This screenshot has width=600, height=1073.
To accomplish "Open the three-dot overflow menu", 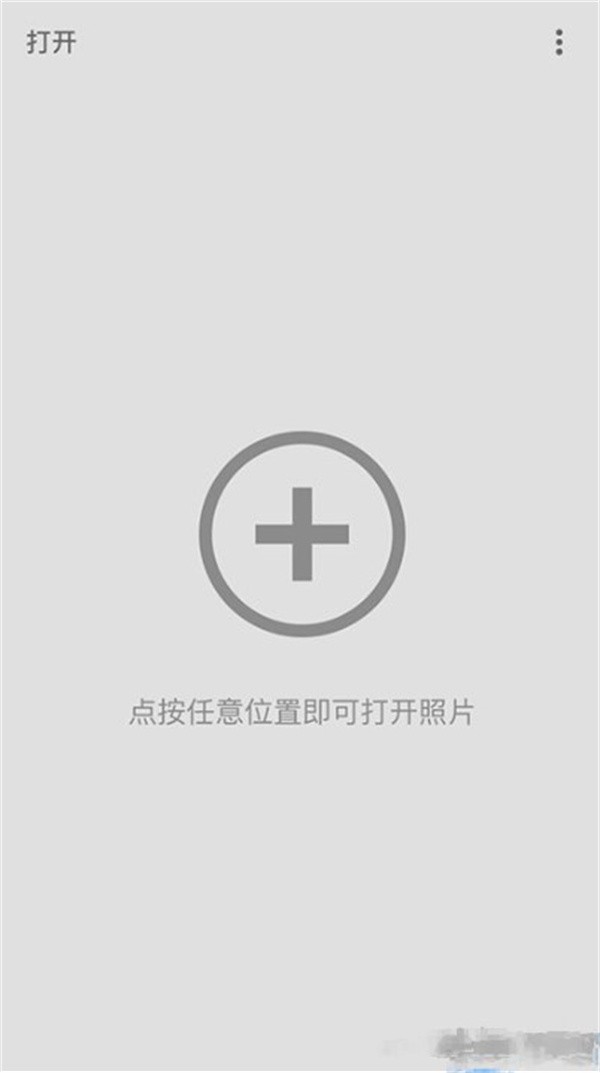I will [x=559, y=43].
